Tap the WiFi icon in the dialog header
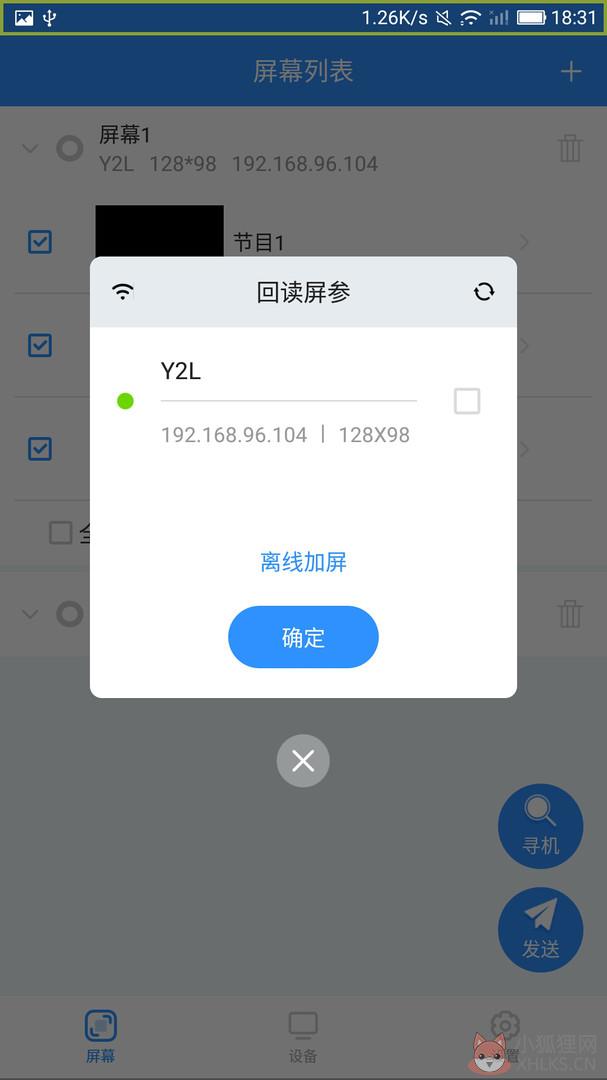Image resolution: width=607 pixels, height=1080 pixels. [123, 292]
